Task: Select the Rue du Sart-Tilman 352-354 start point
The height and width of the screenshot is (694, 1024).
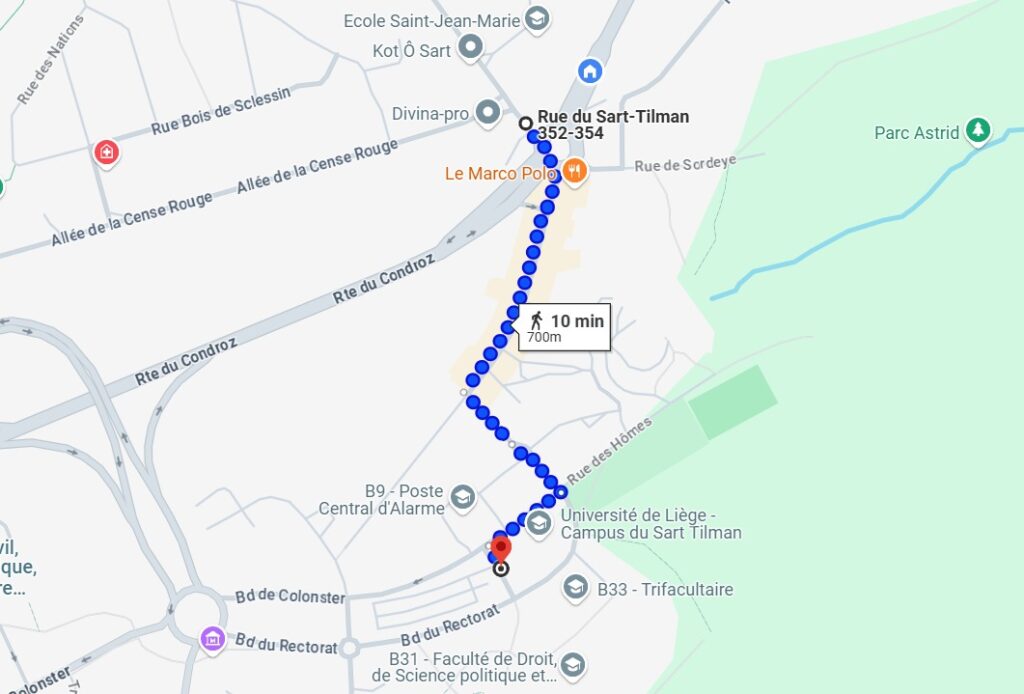Action: 525,124
